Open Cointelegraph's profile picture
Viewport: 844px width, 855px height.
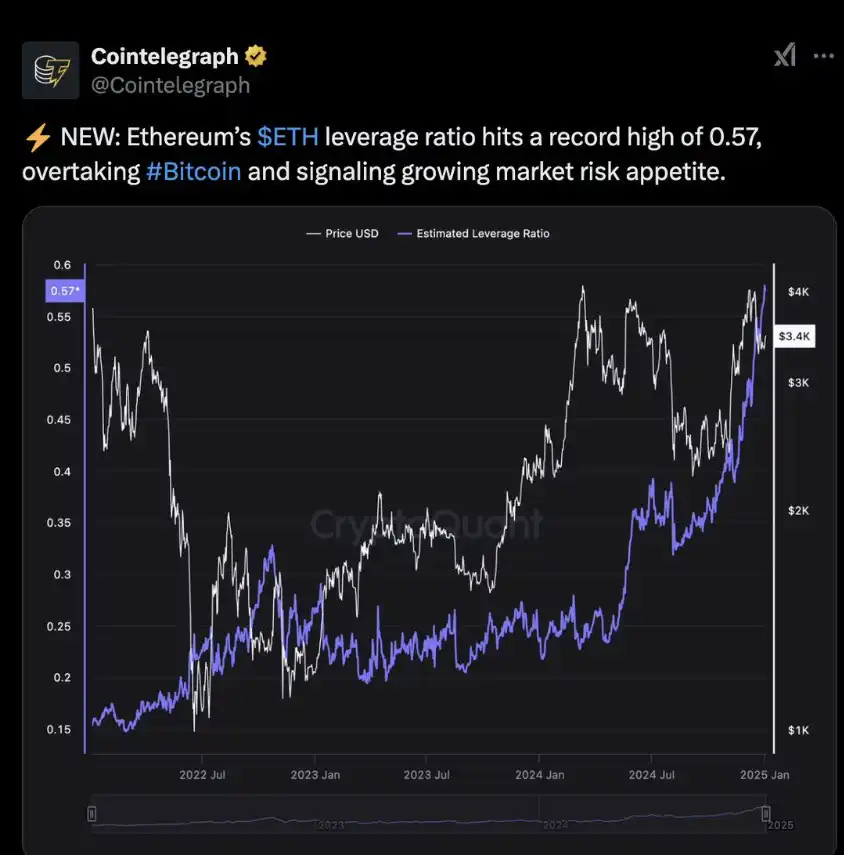(x=50, y=71)
